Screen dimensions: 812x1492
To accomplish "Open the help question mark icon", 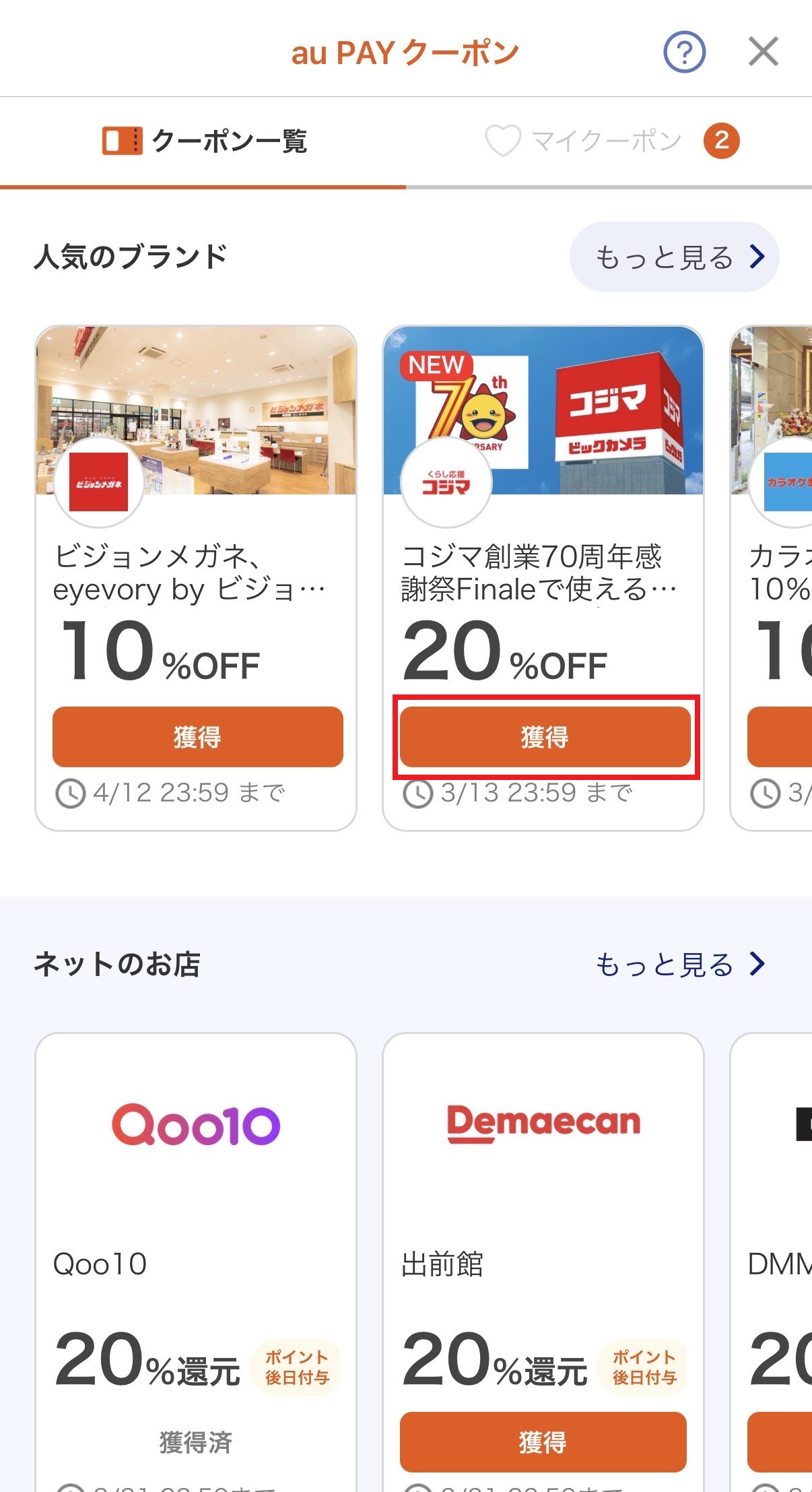I will [684, 53].
